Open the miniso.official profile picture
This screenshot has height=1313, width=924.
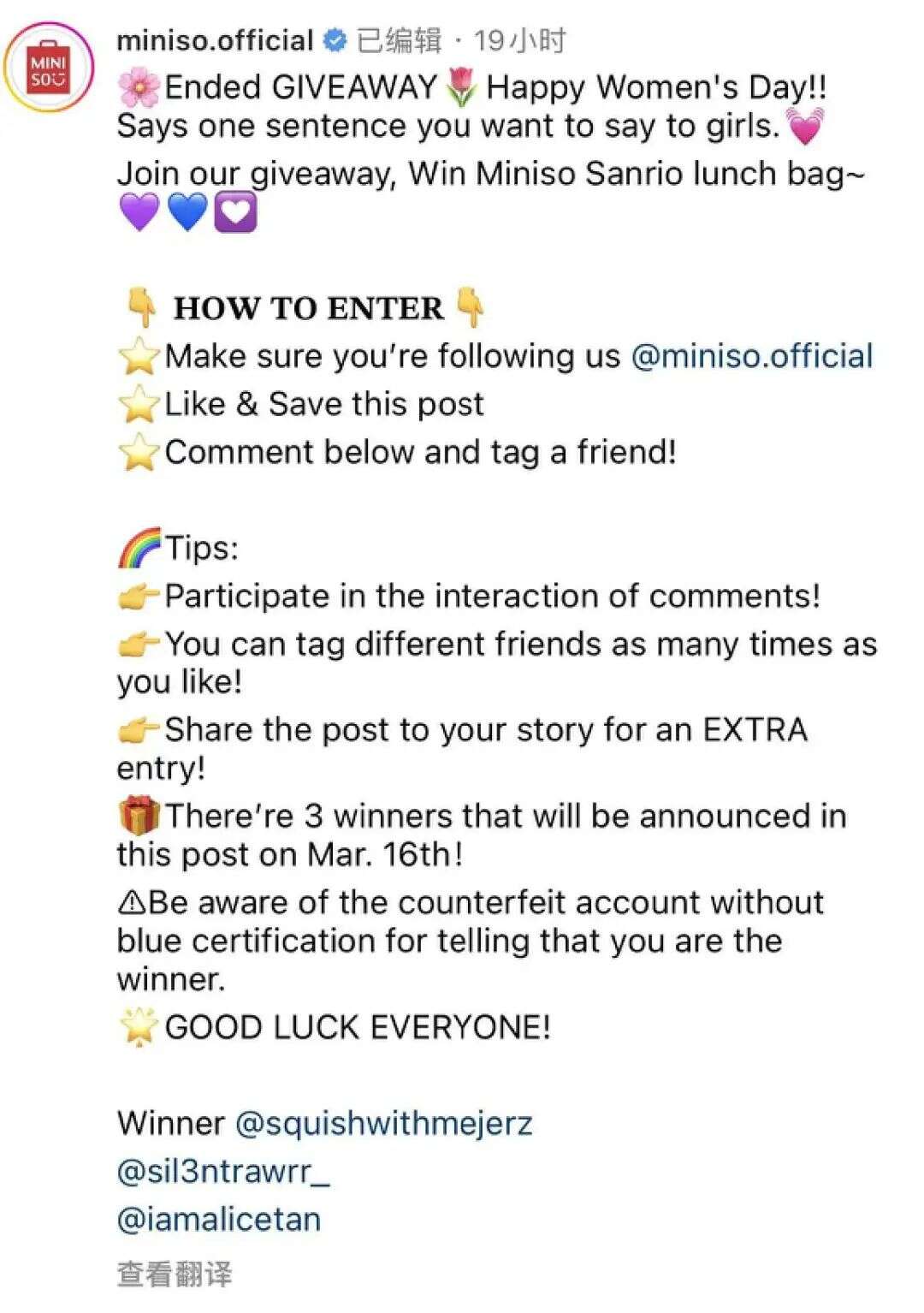point(48,70)
